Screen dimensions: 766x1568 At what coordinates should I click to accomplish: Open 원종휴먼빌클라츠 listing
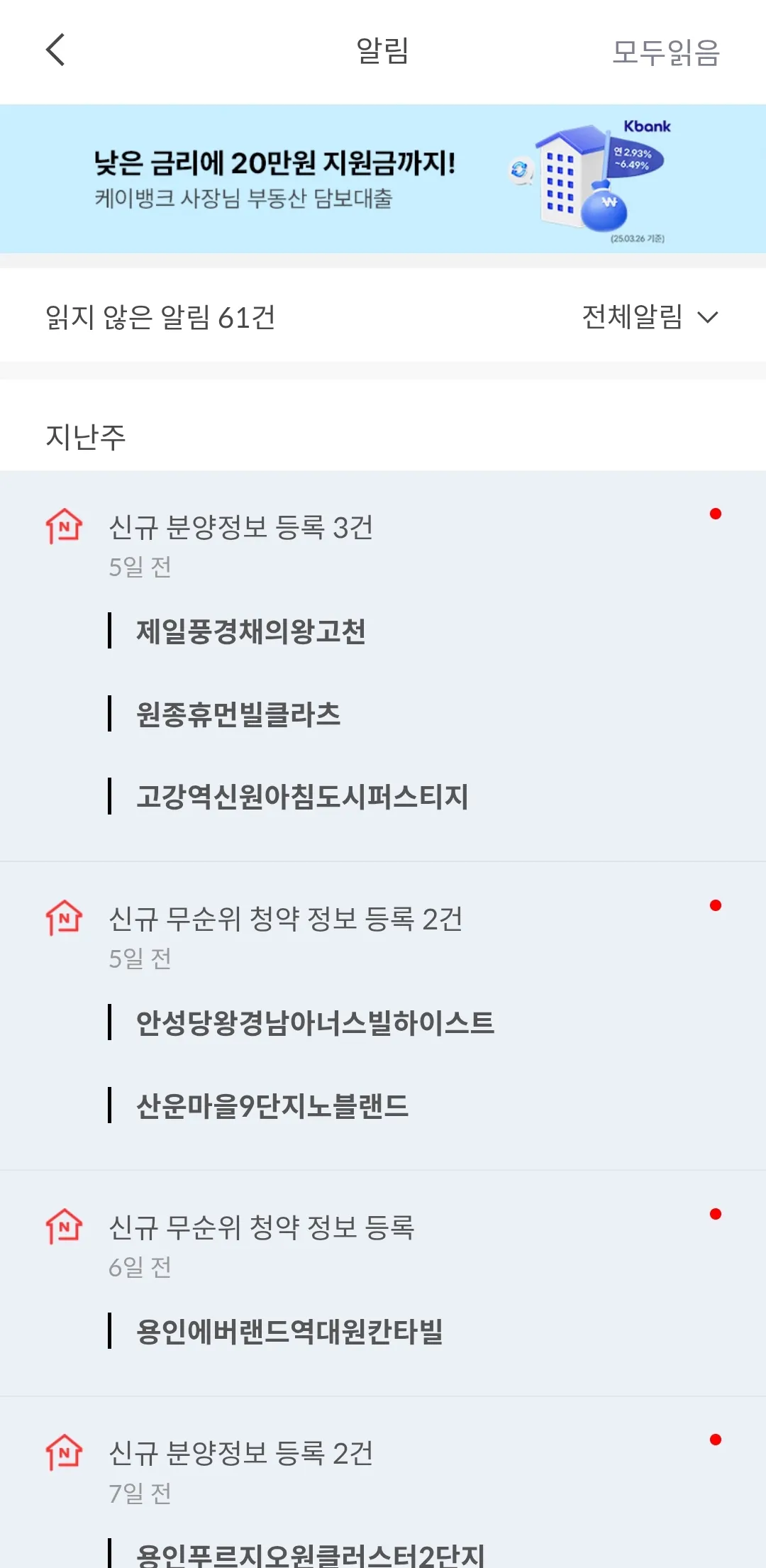238,714
